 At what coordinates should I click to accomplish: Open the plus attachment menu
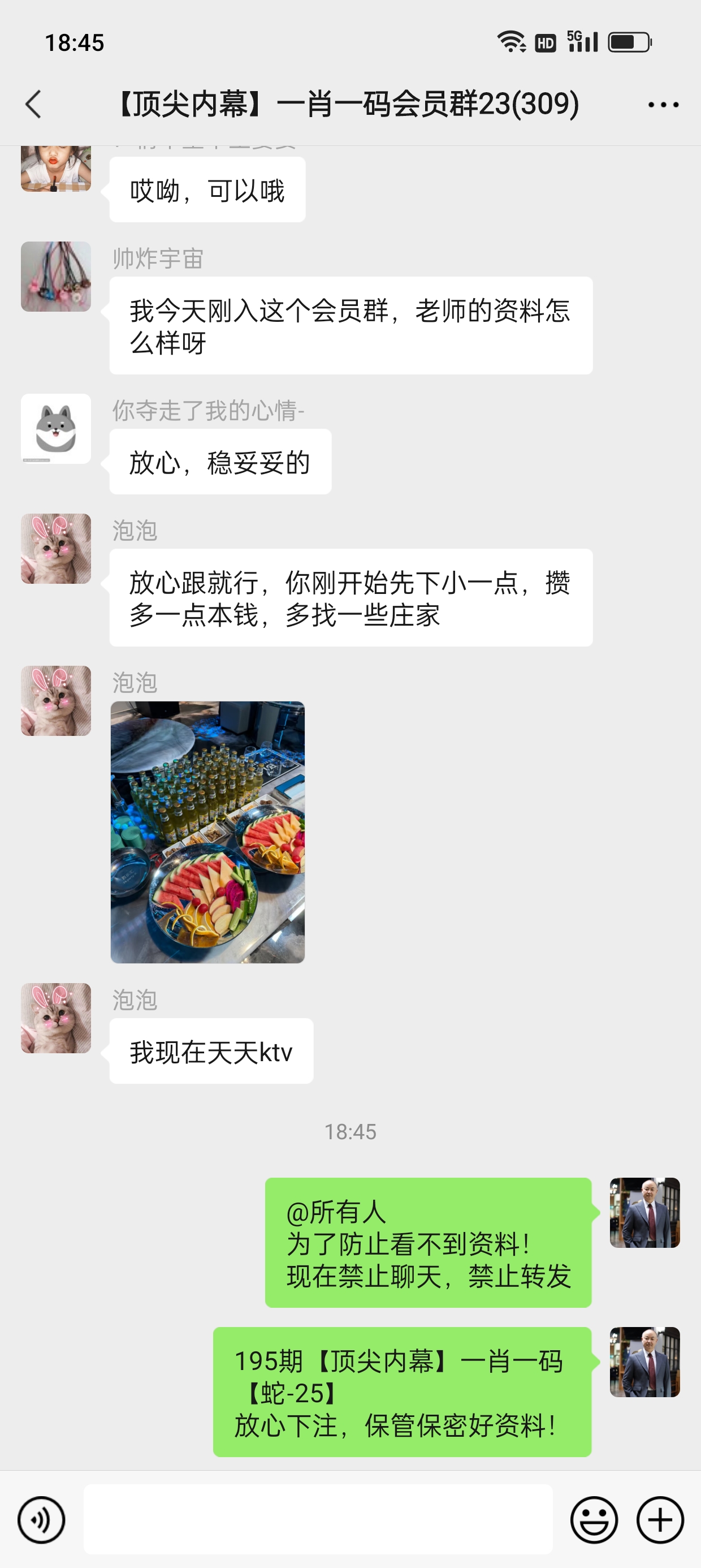[660, 1520]
